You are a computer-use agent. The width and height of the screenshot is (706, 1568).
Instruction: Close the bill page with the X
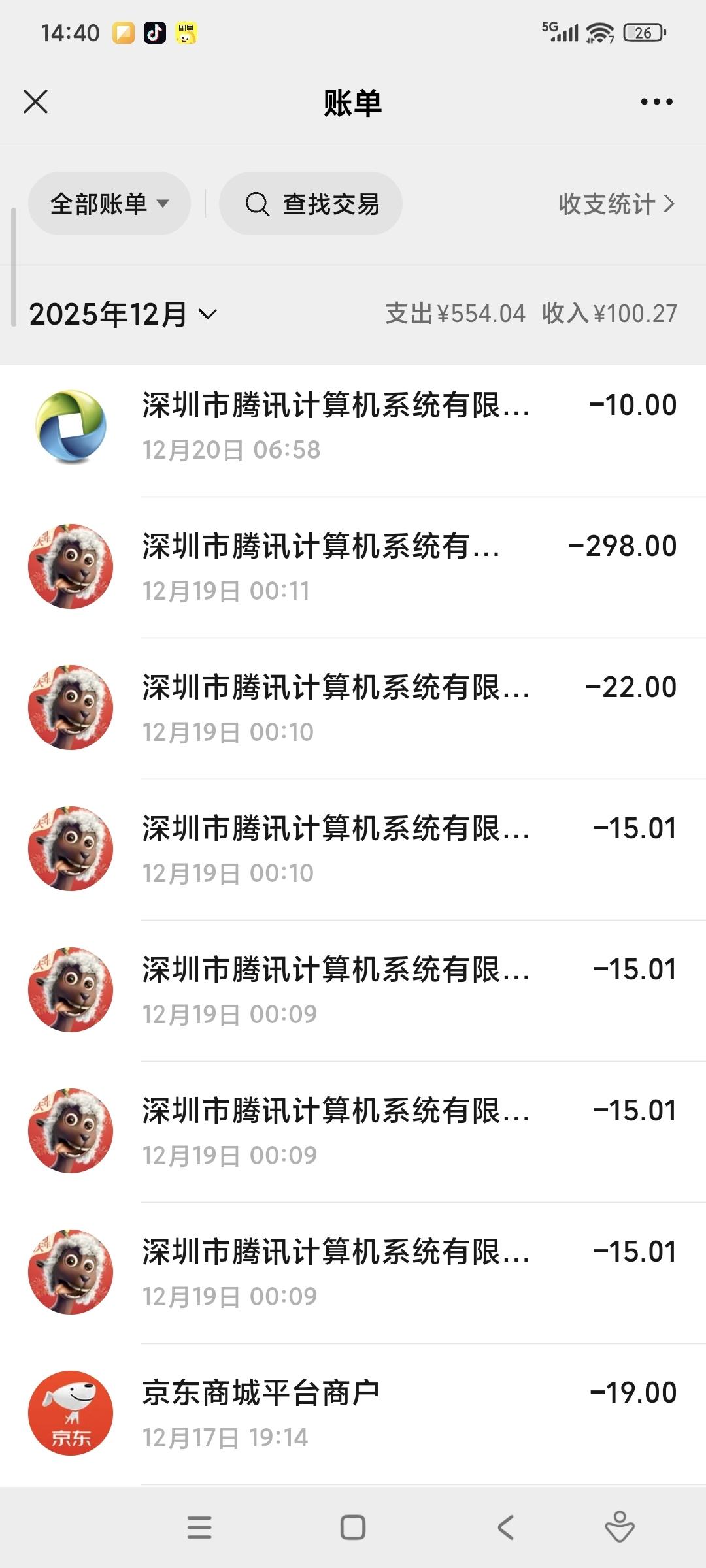coord(36,101)
